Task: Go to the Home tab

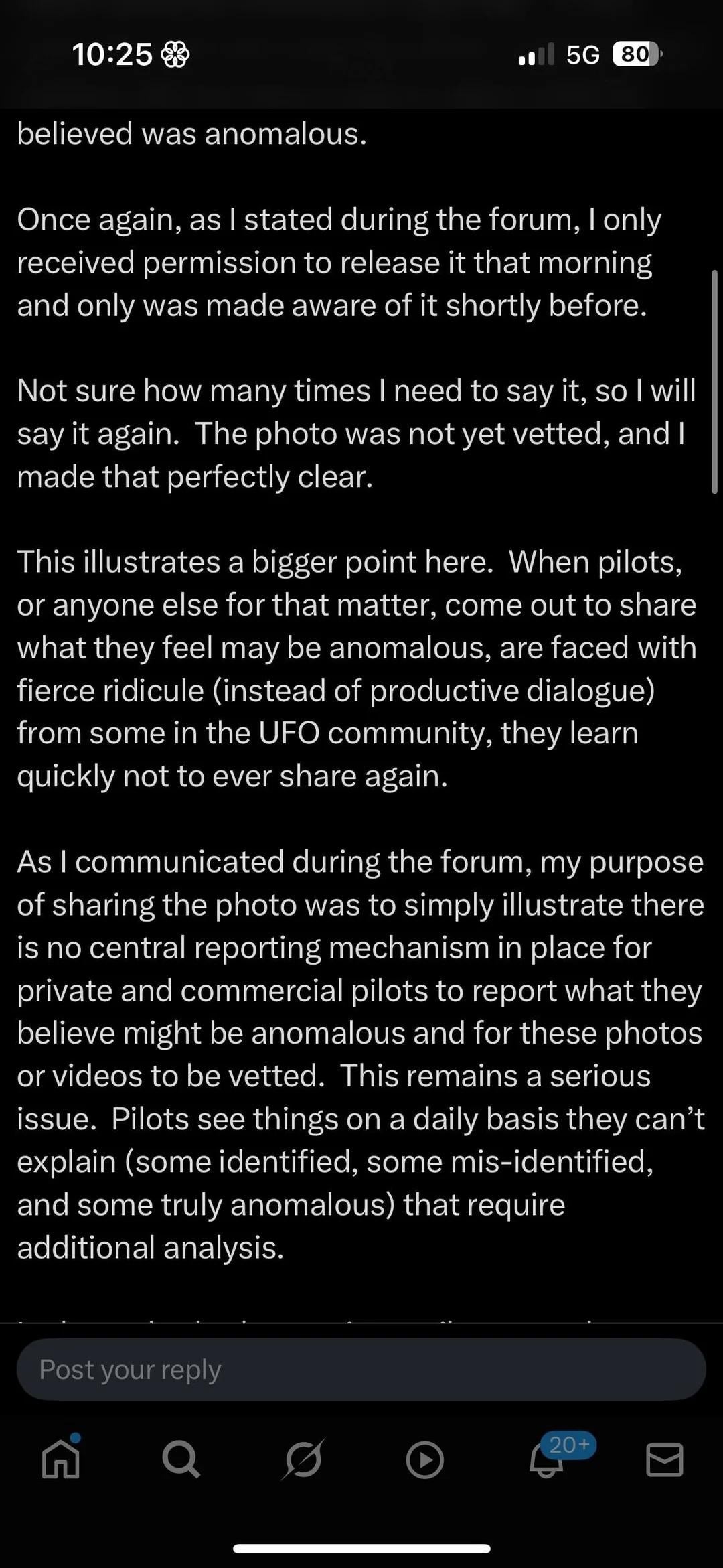Action: [61, 1459]
